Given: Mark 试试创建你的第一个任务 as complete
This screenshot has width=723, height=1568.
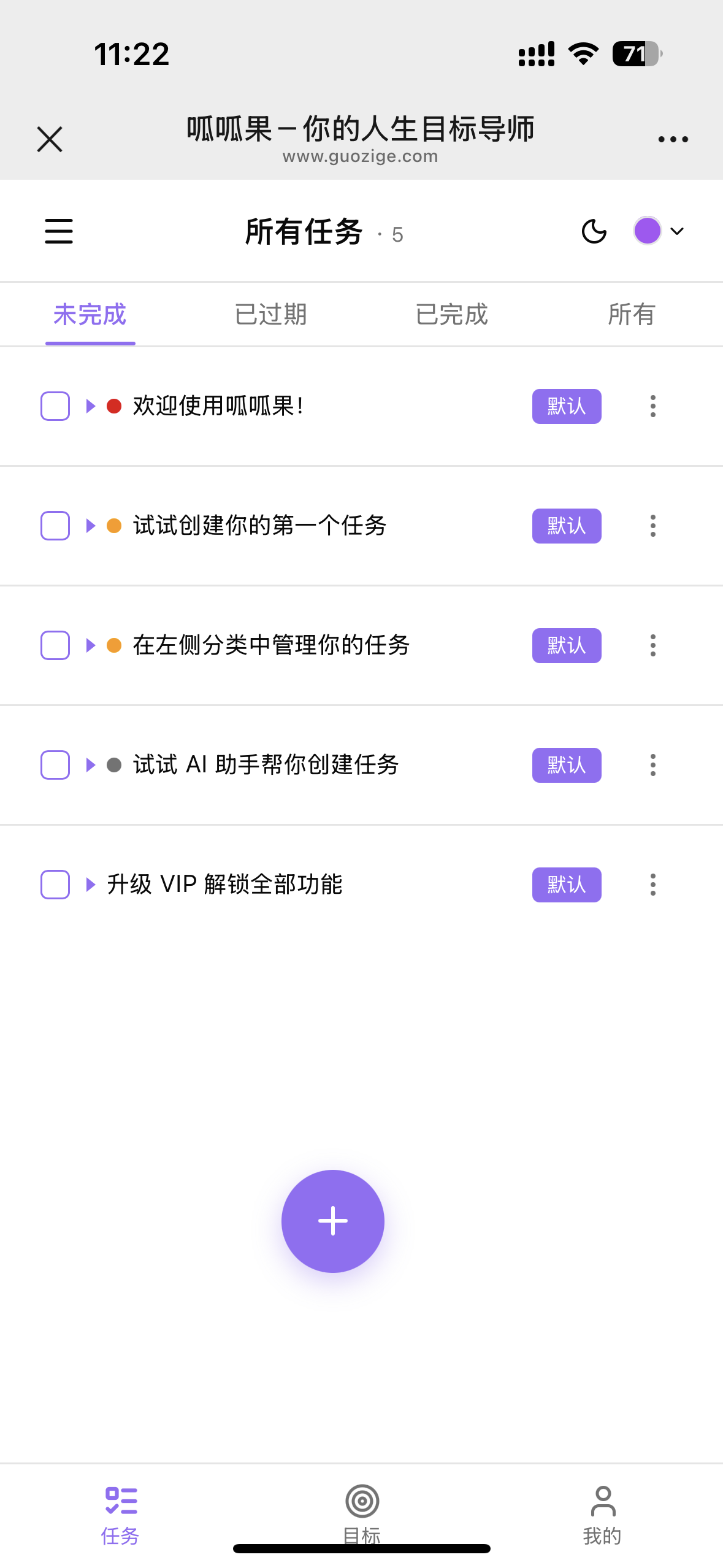Looking at the screenshot, I should tap(55, 526).
